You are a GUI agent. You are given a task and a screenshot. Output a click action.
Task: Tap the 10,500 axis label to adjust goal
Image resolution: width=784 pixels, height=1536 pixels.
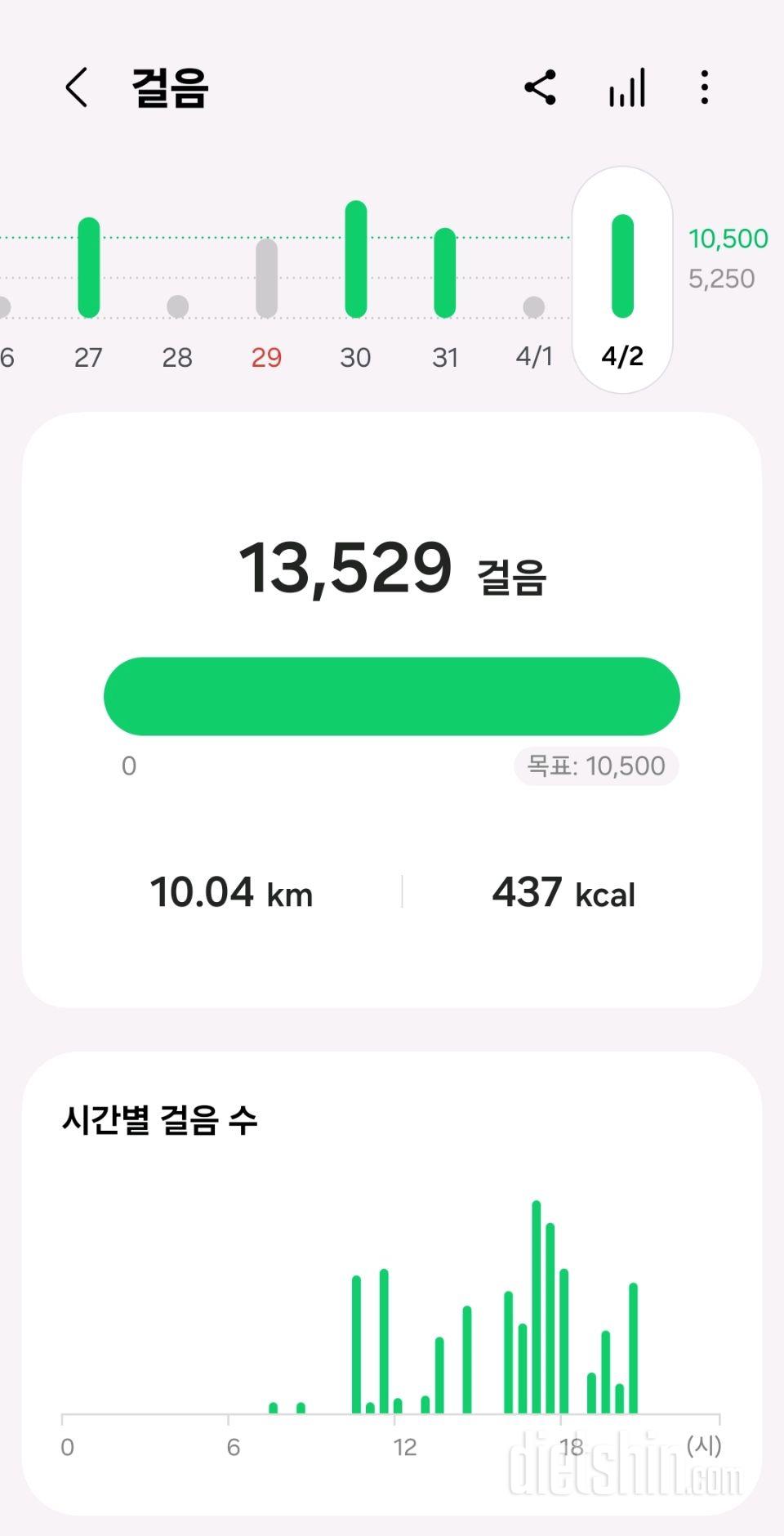point(728,239)
